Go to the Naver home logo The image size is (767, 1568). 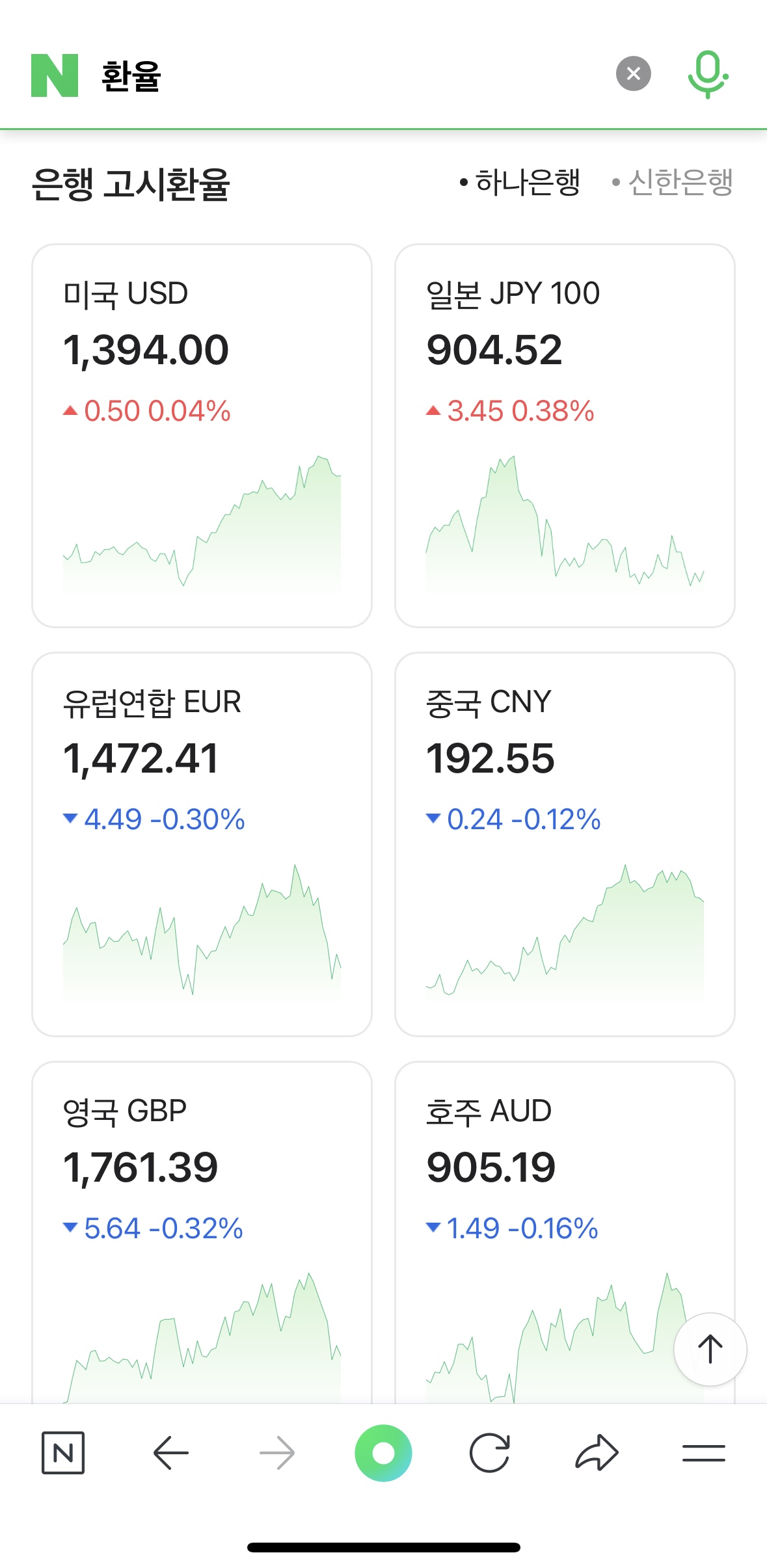55,75
